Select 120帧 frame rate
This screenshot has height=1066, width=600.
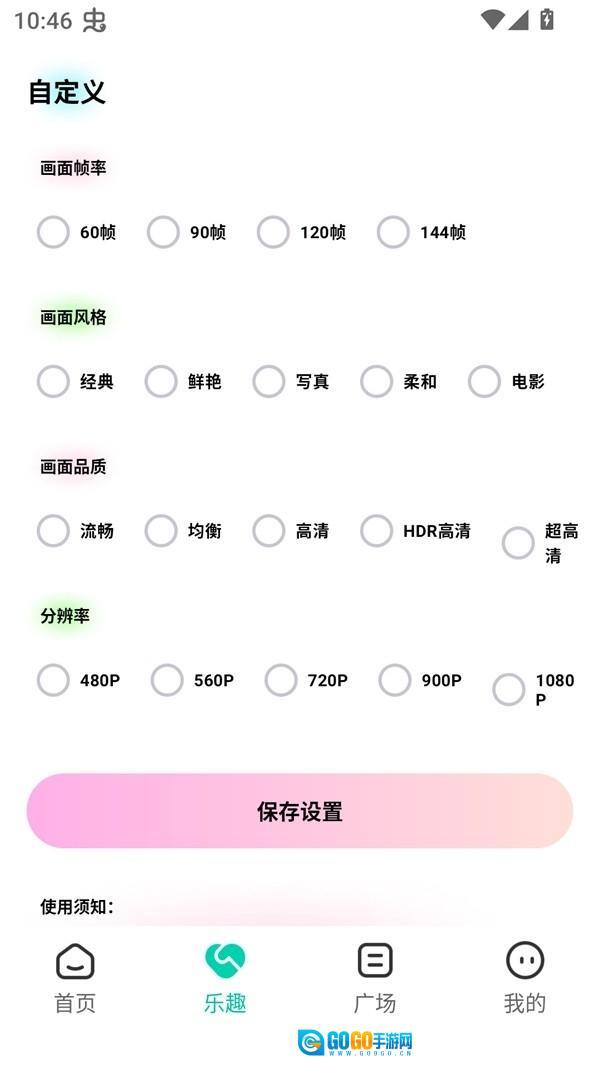[273, 232]
